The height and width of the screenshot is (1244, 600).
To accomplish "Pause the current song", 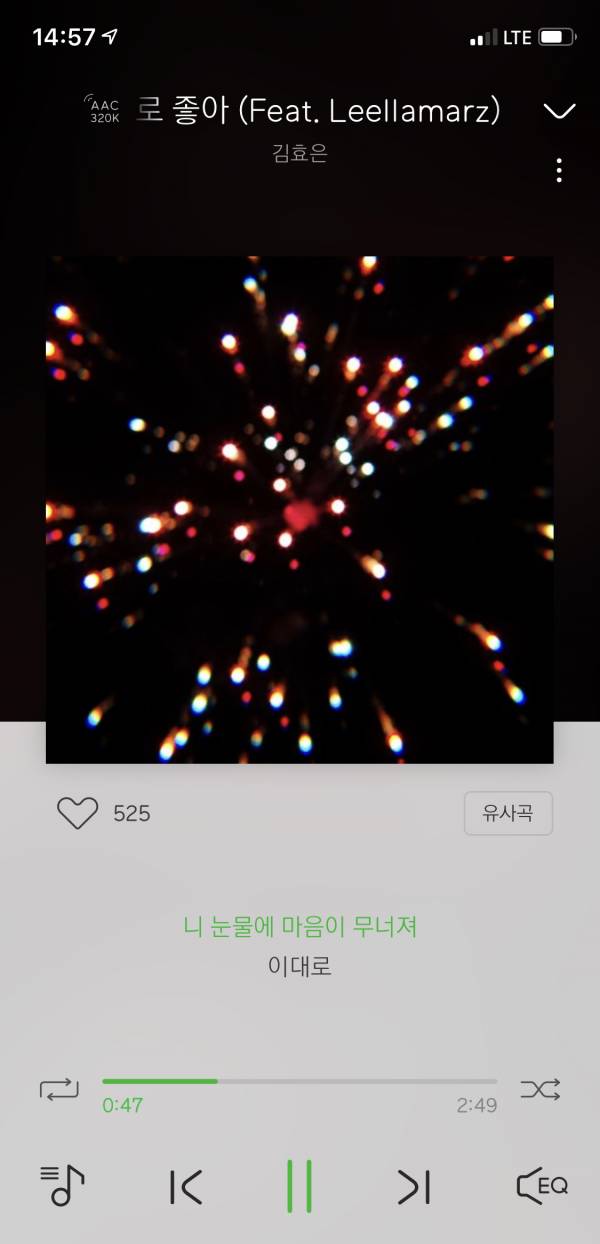I will coord(300,1186).
